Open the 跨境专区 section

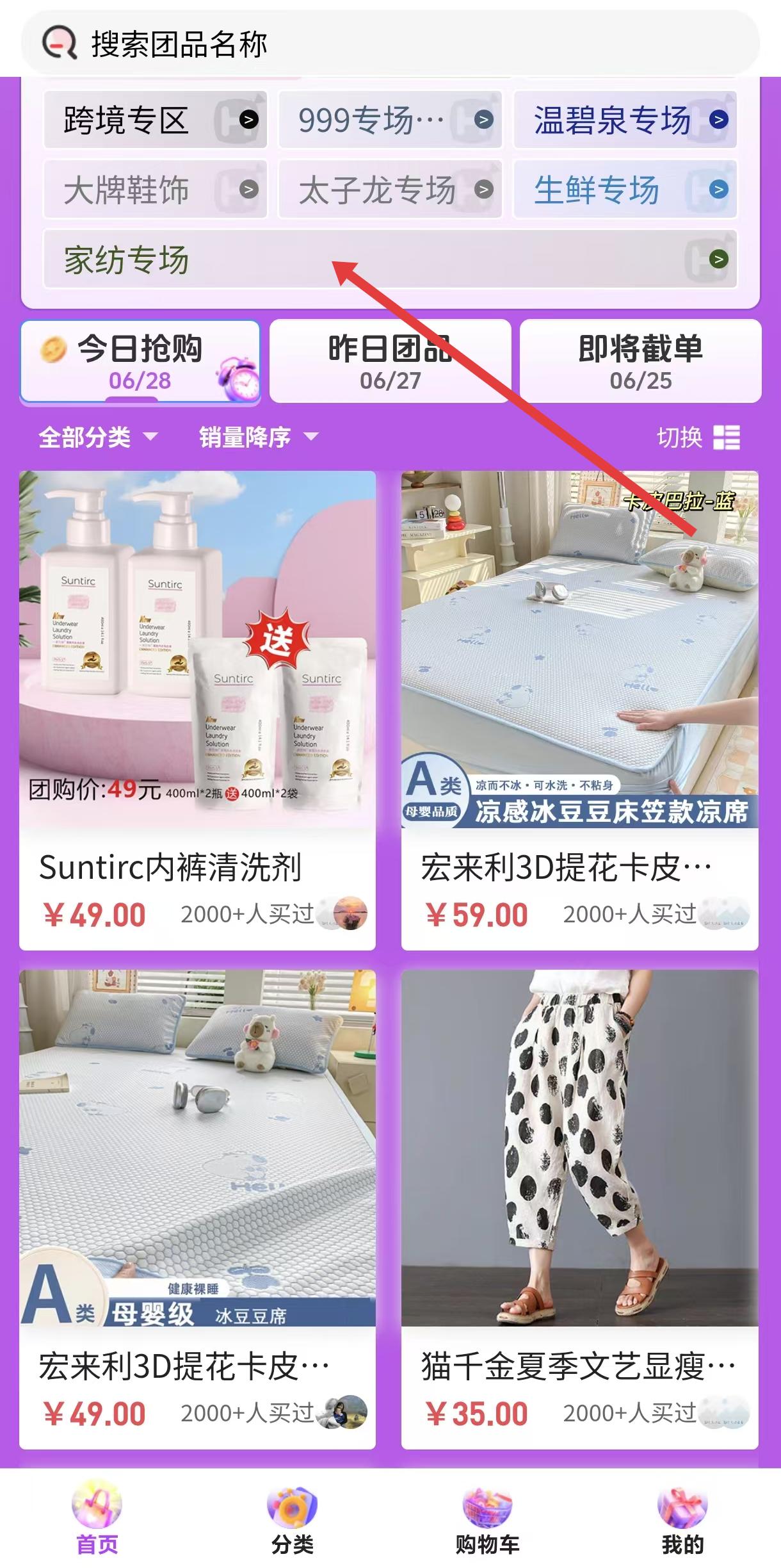pyautogui.click(x=155, y=120)
